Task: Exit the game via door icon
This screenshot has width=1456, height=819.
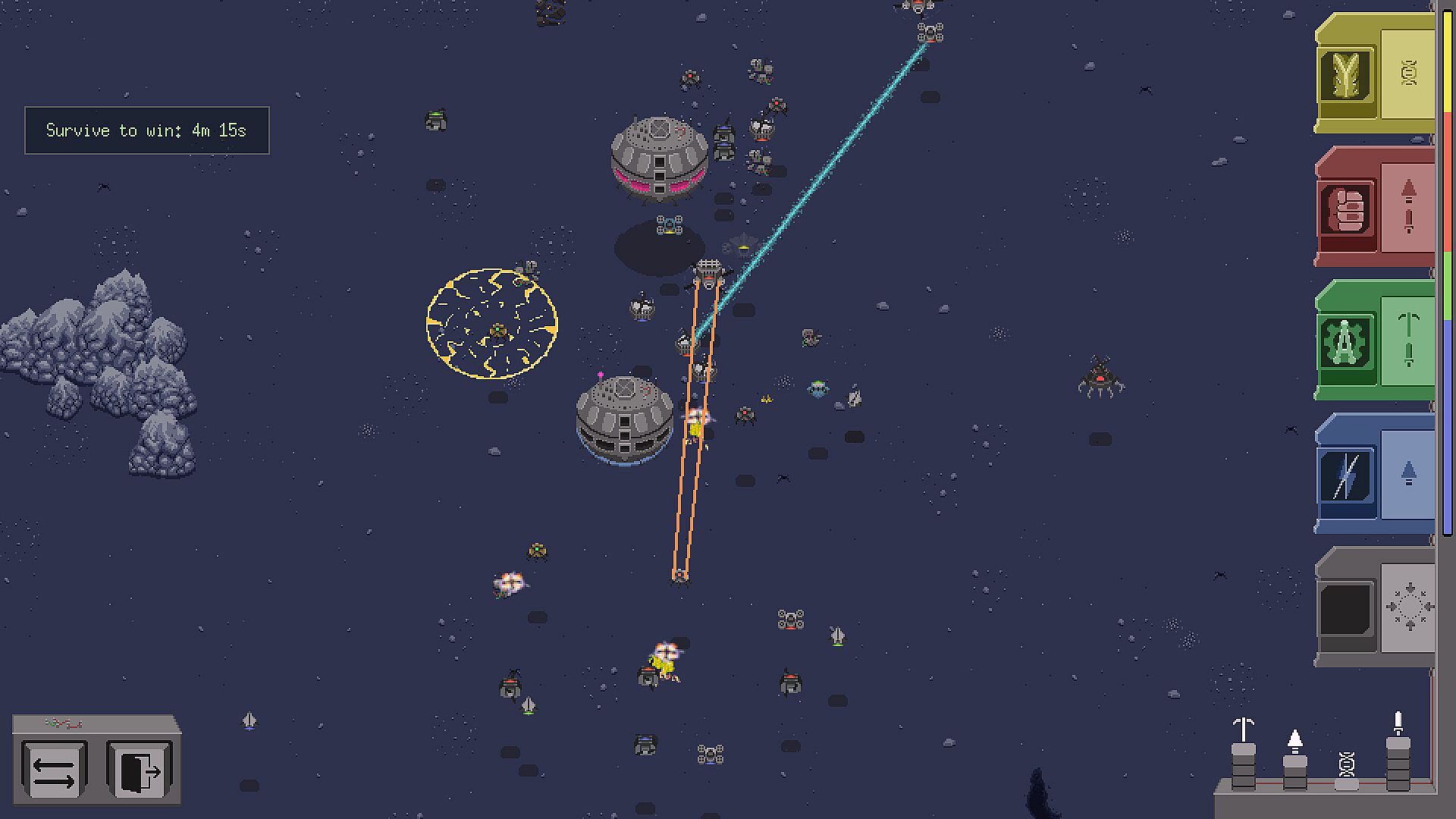Action: pyautogui.click(x=140, y=771)
